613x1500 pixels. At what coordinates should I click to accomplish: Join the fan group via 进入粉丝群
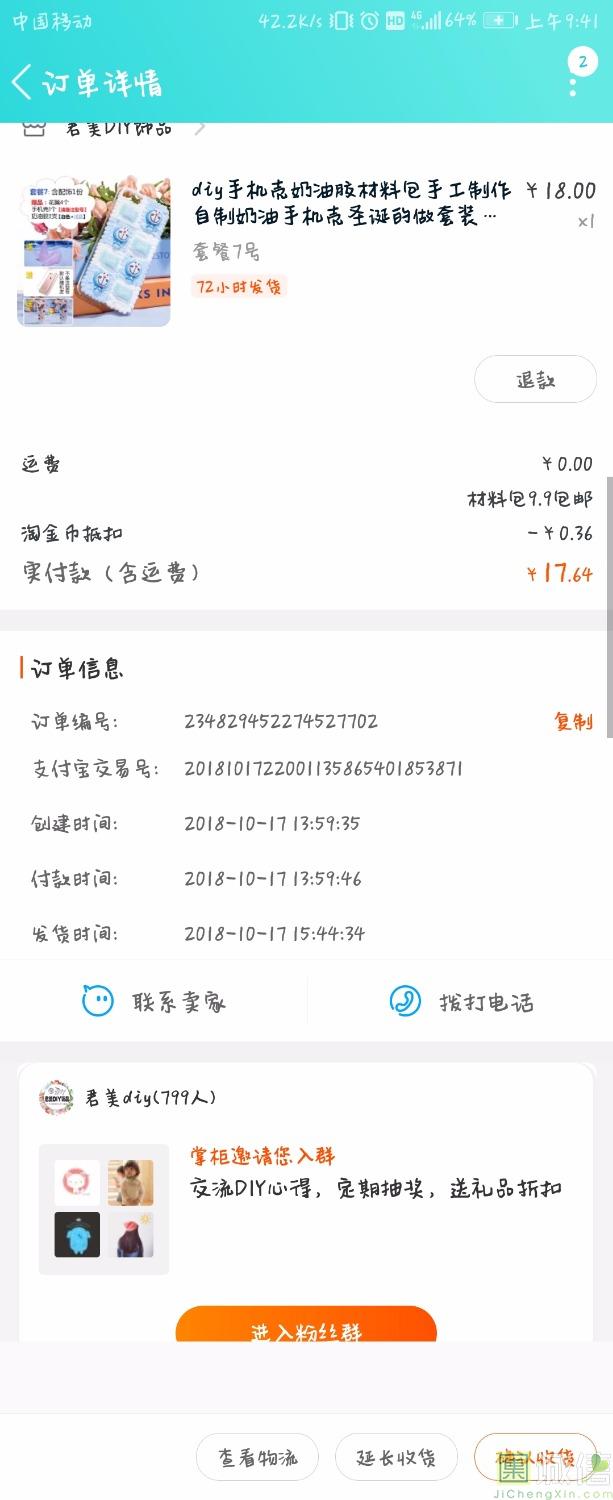[306, 1328]
